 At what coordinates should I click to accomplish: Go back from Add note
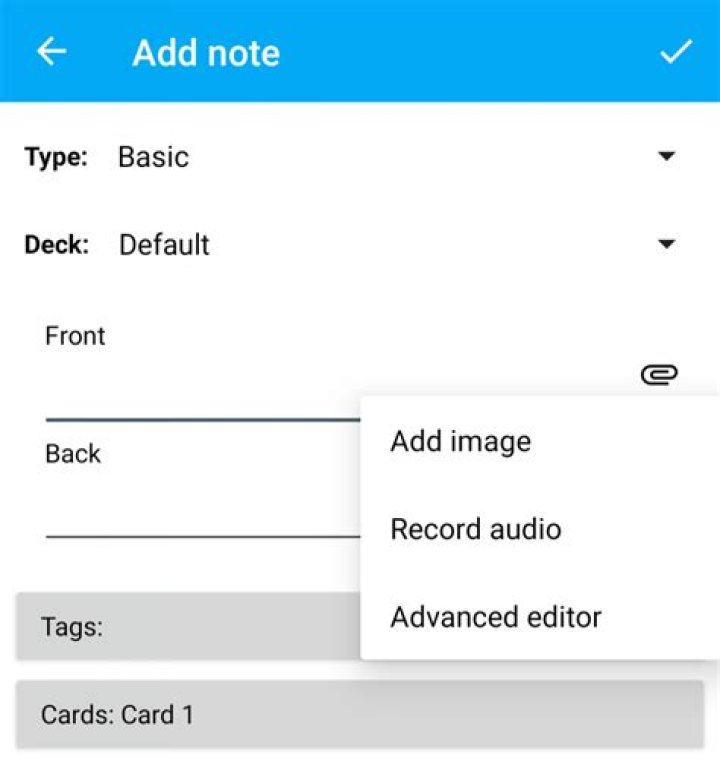51,52
